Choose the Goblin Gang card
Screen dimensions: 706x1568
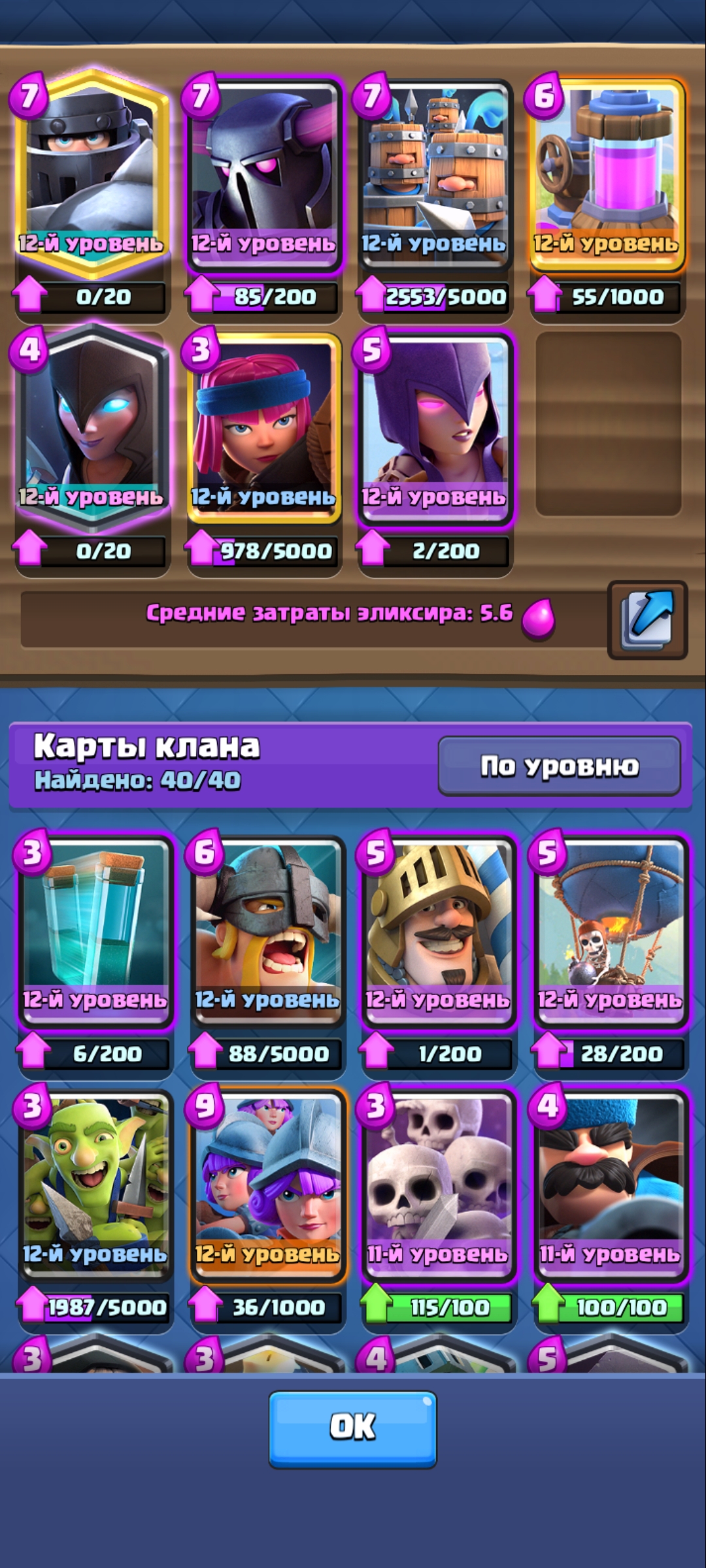(x=95, y=1184)
